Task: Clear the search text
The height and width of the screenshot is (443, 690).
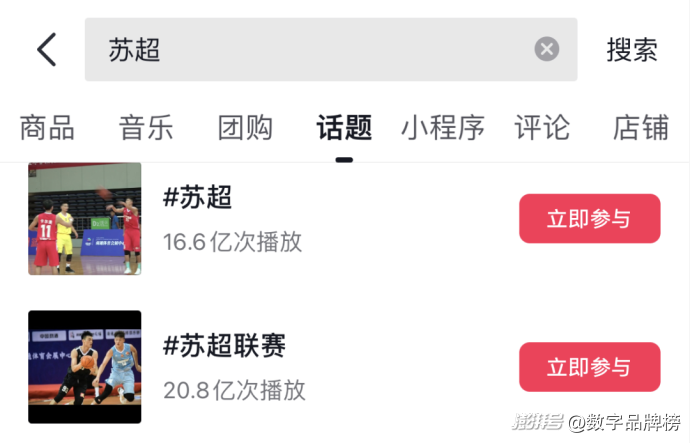Action: tap(546, 49)
